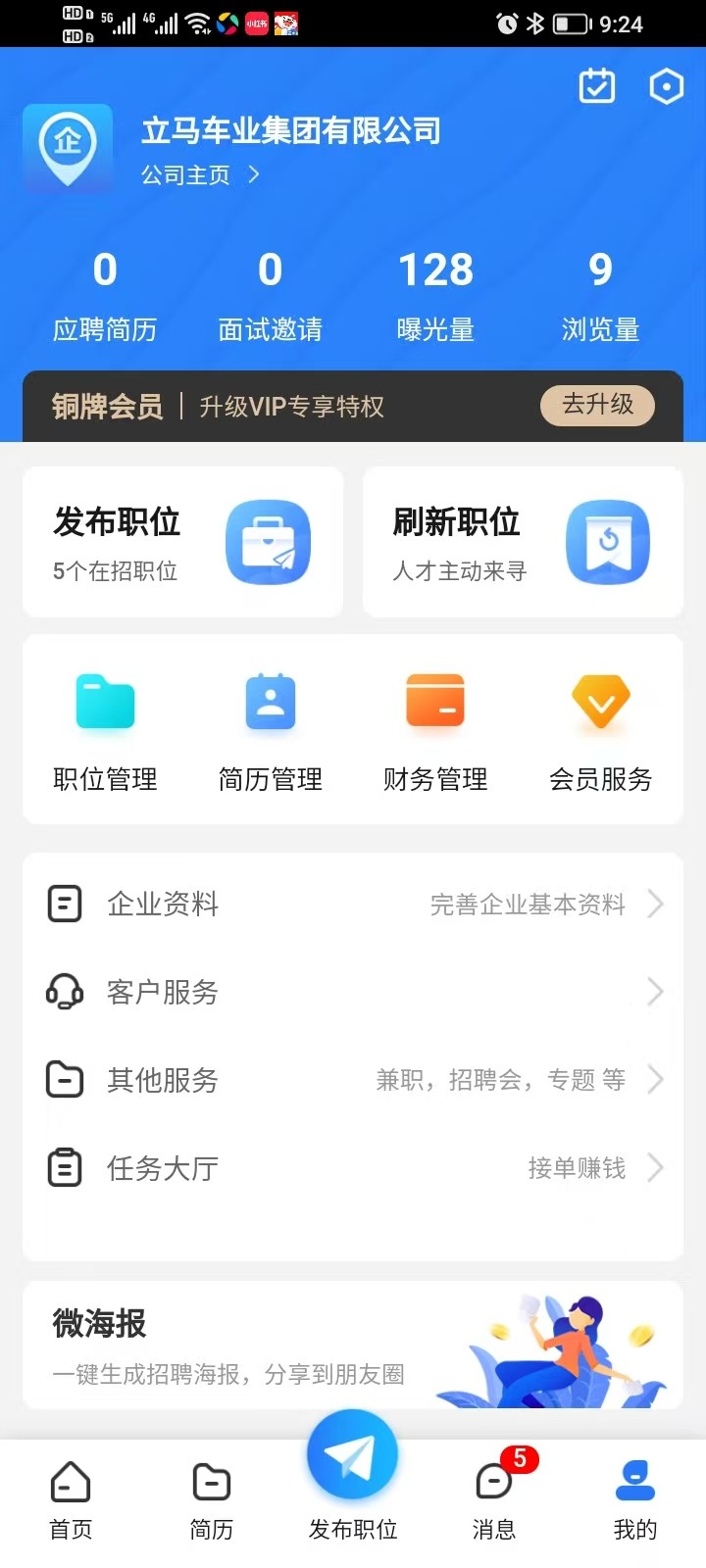Switch to the 简历 tab
This screenshot has height=1568, width=706.
[212, 1499]
